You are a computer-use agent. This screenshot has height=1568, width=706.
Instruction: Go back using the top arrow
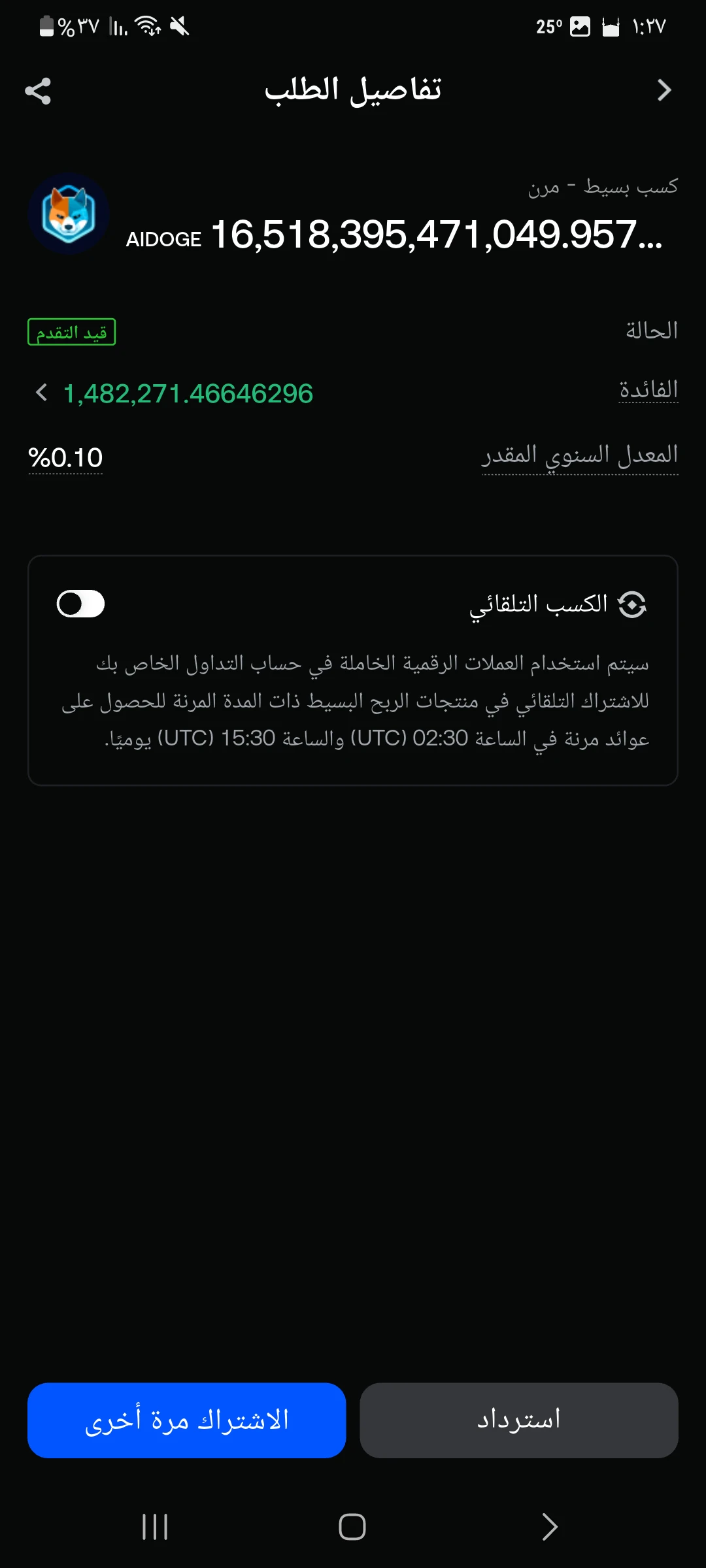pyautogui.click(x=664, y=90)
